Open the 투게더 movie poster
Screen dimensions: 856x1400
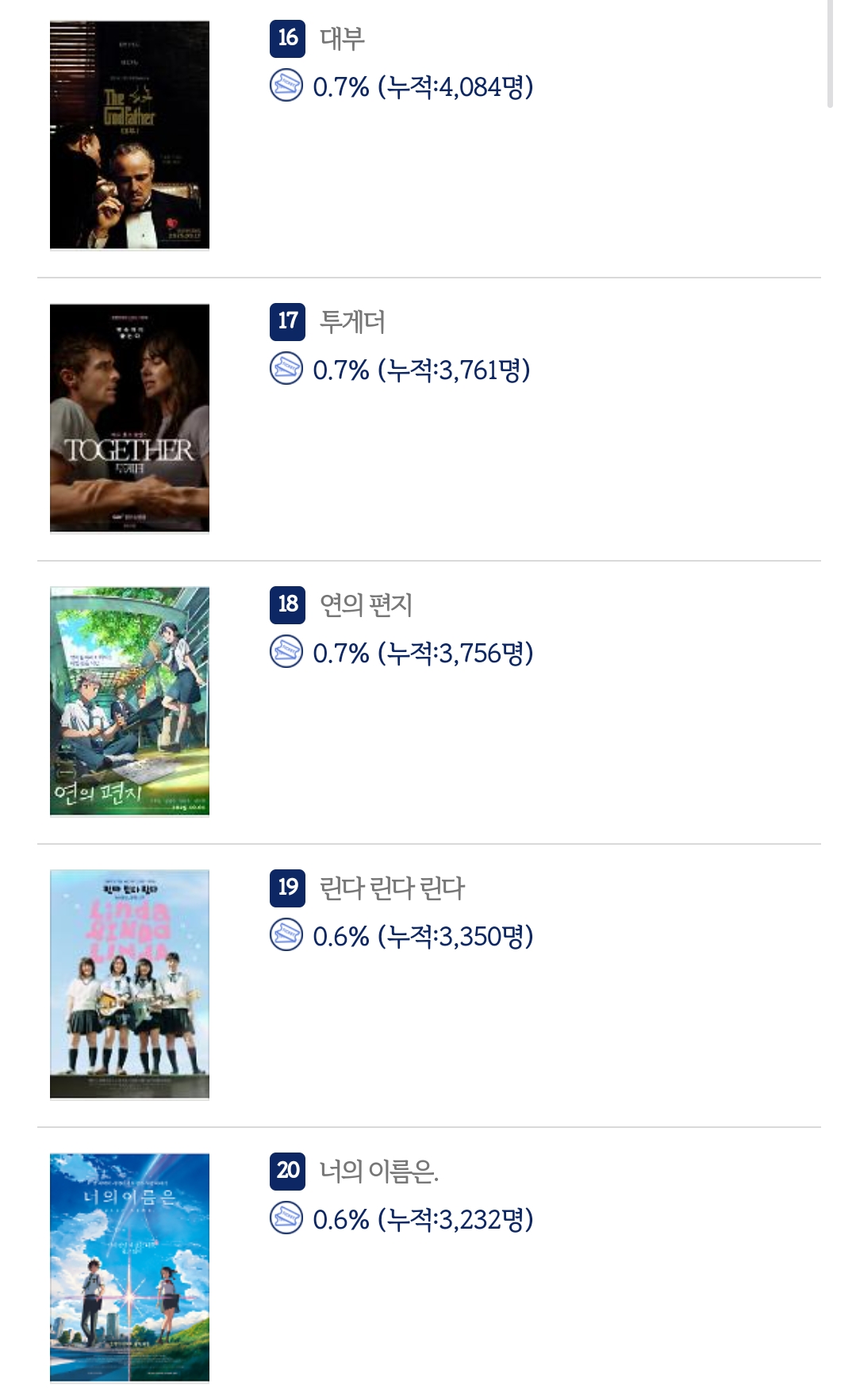(x=129, y=418)
